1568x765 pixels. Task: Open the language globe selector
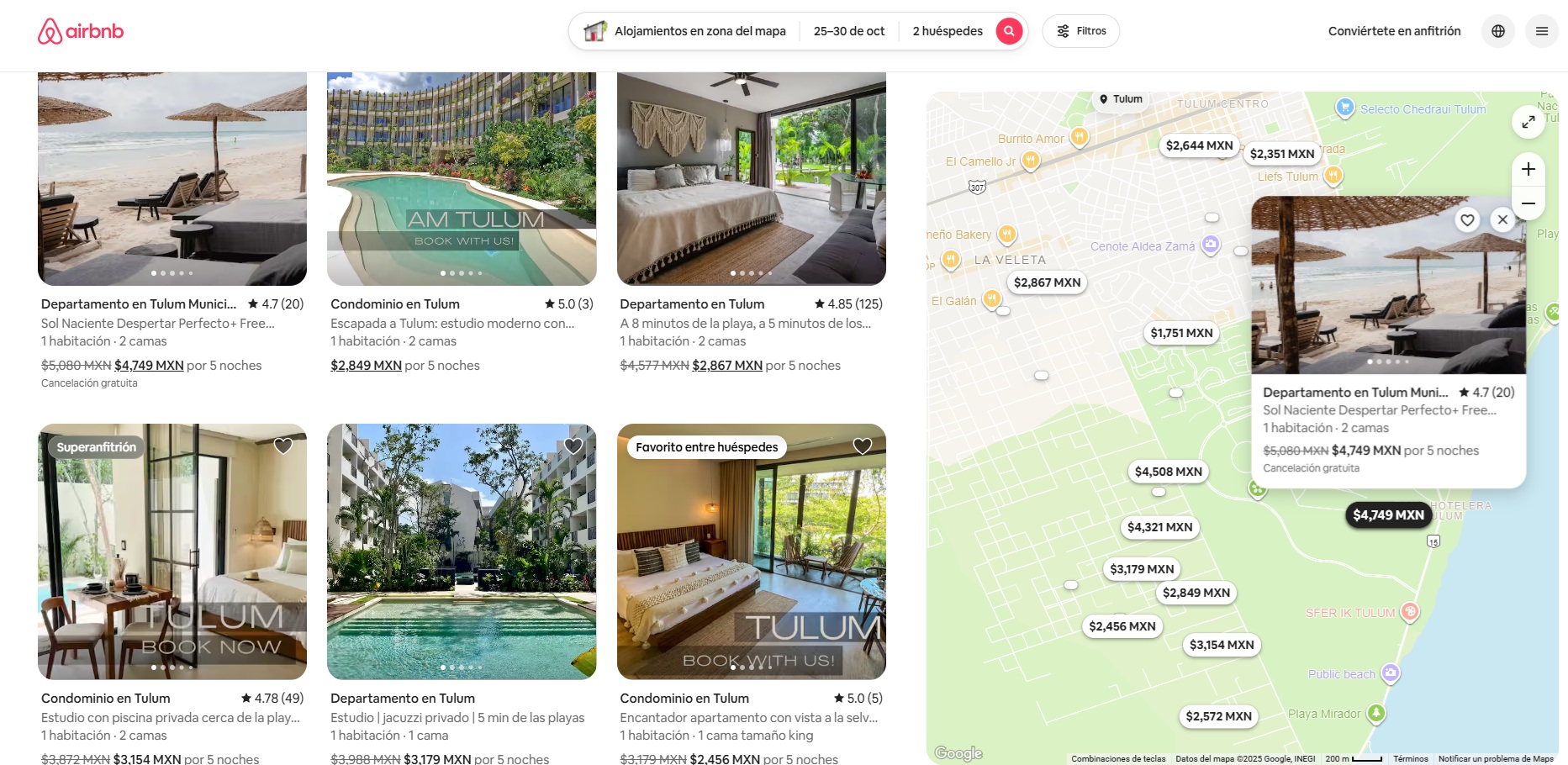coord(1497,31)
